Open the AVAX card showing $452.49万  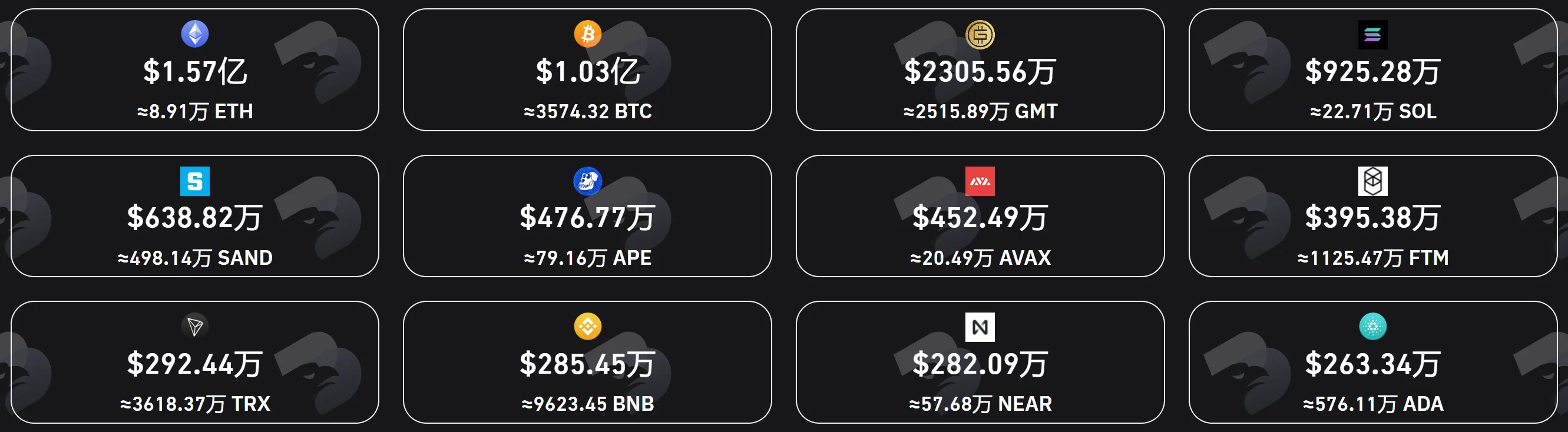980,216
